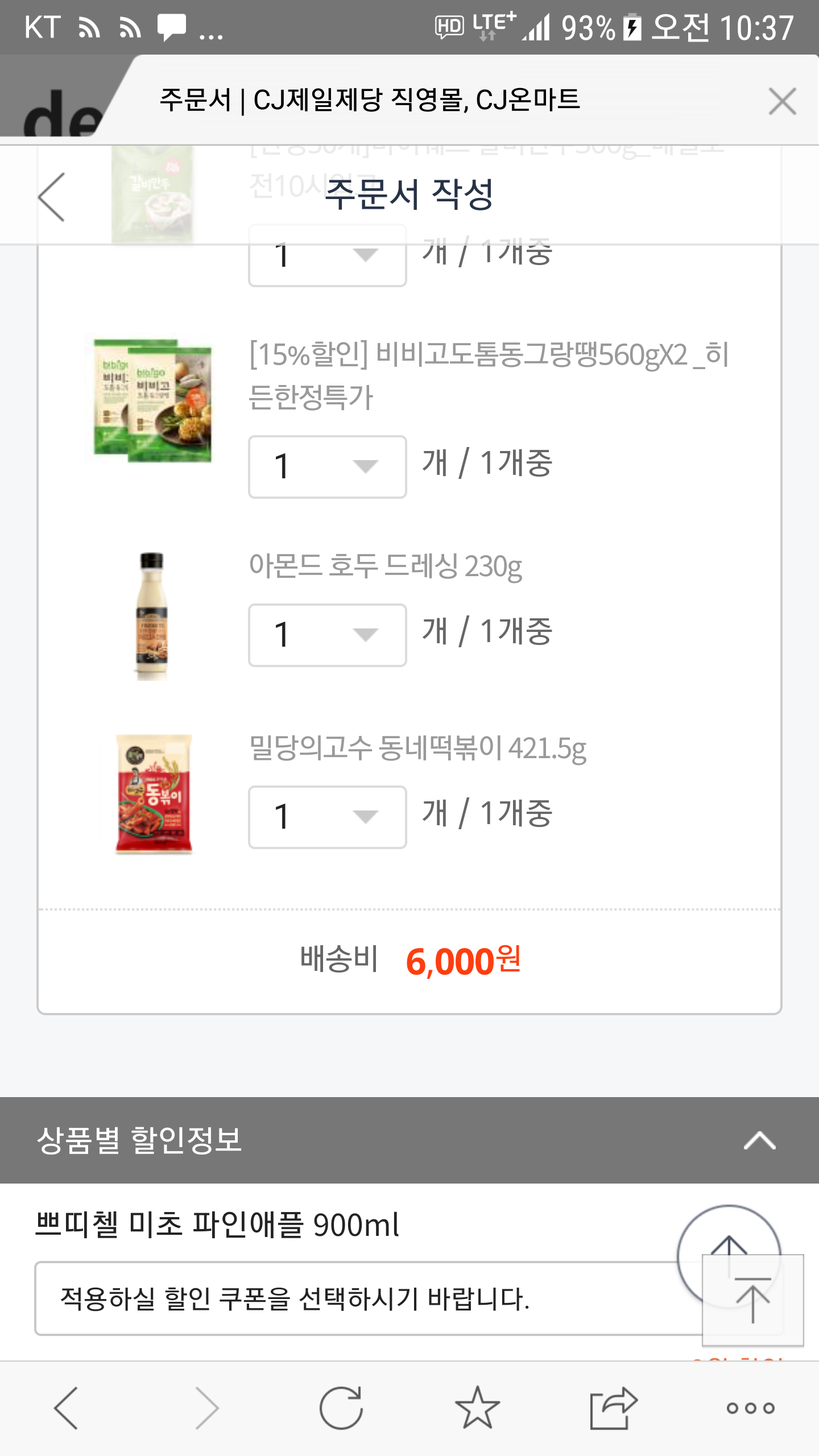
Task: Bookmark this page with the star
Action: click(x=477, y=1408)
